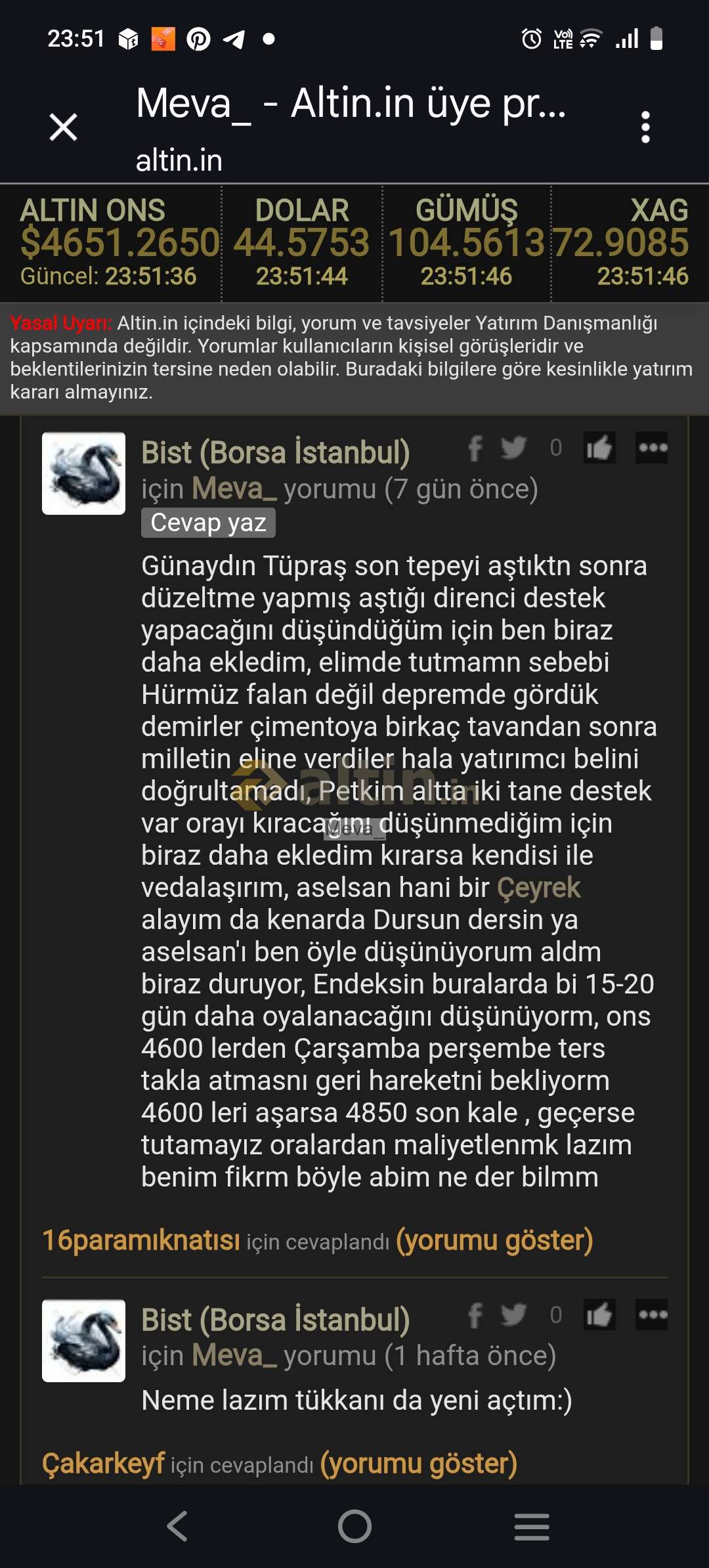Open the Çeyrek link in the comment
709x1568 pixels.
click(x=538, y=888)
